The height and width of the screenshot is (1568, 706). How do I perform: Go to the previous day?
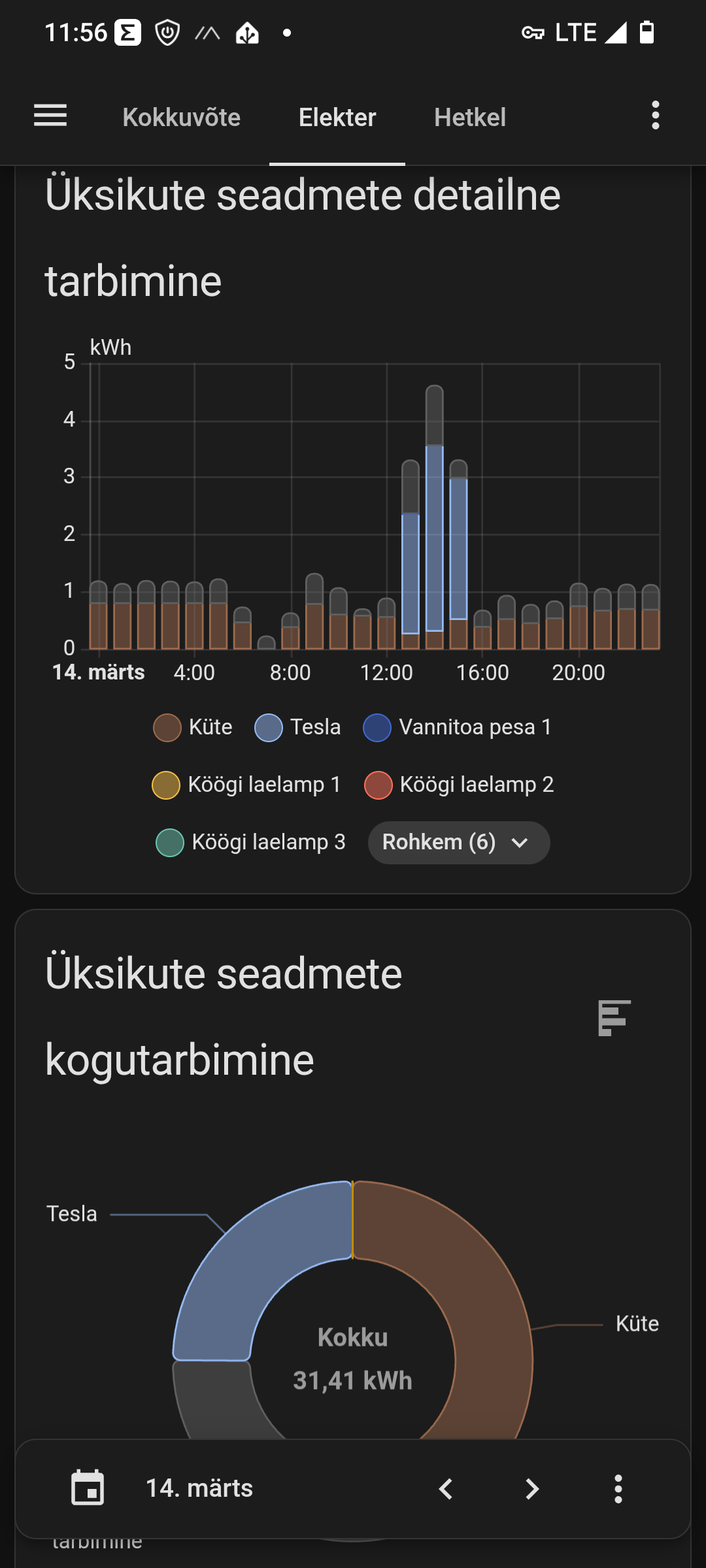[446, 1489]
